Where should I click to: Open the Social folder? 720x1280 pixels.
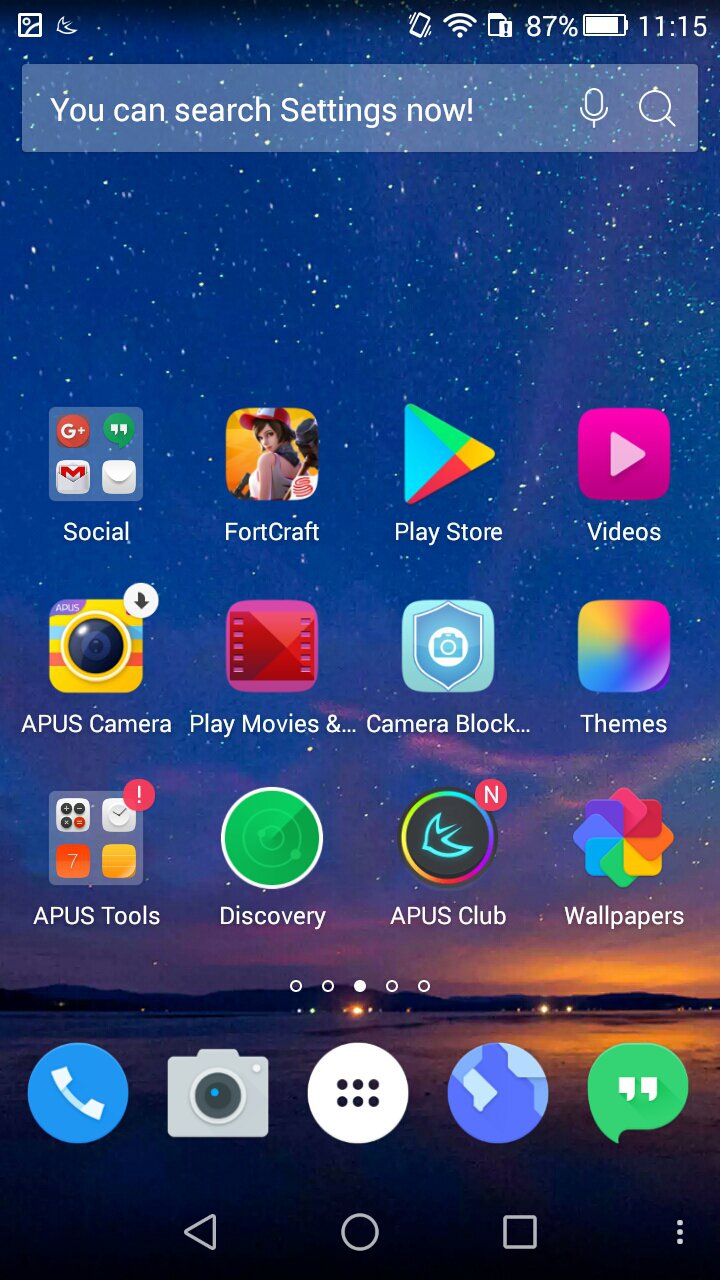96,453
